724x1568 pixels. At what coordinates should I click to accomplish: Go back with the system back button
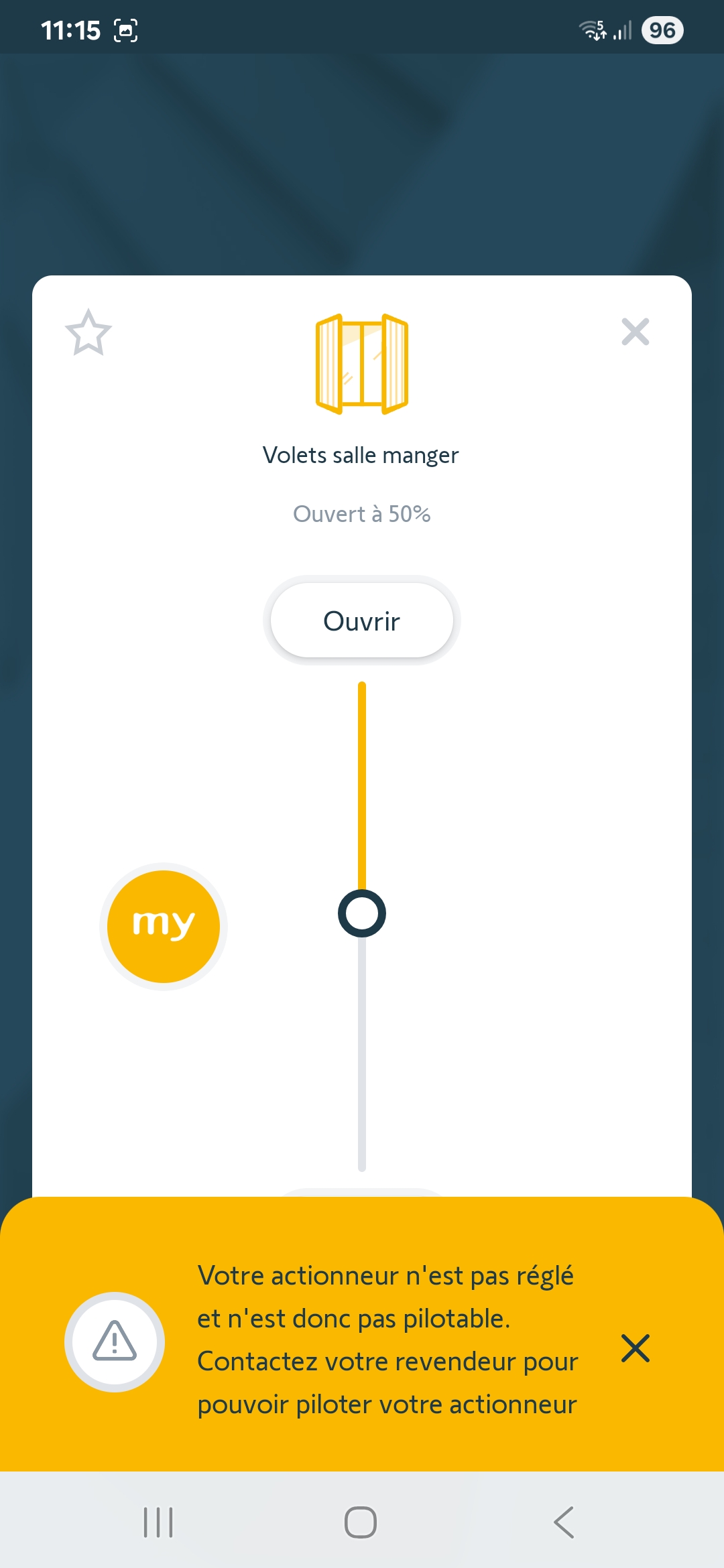click(564, 1522)
